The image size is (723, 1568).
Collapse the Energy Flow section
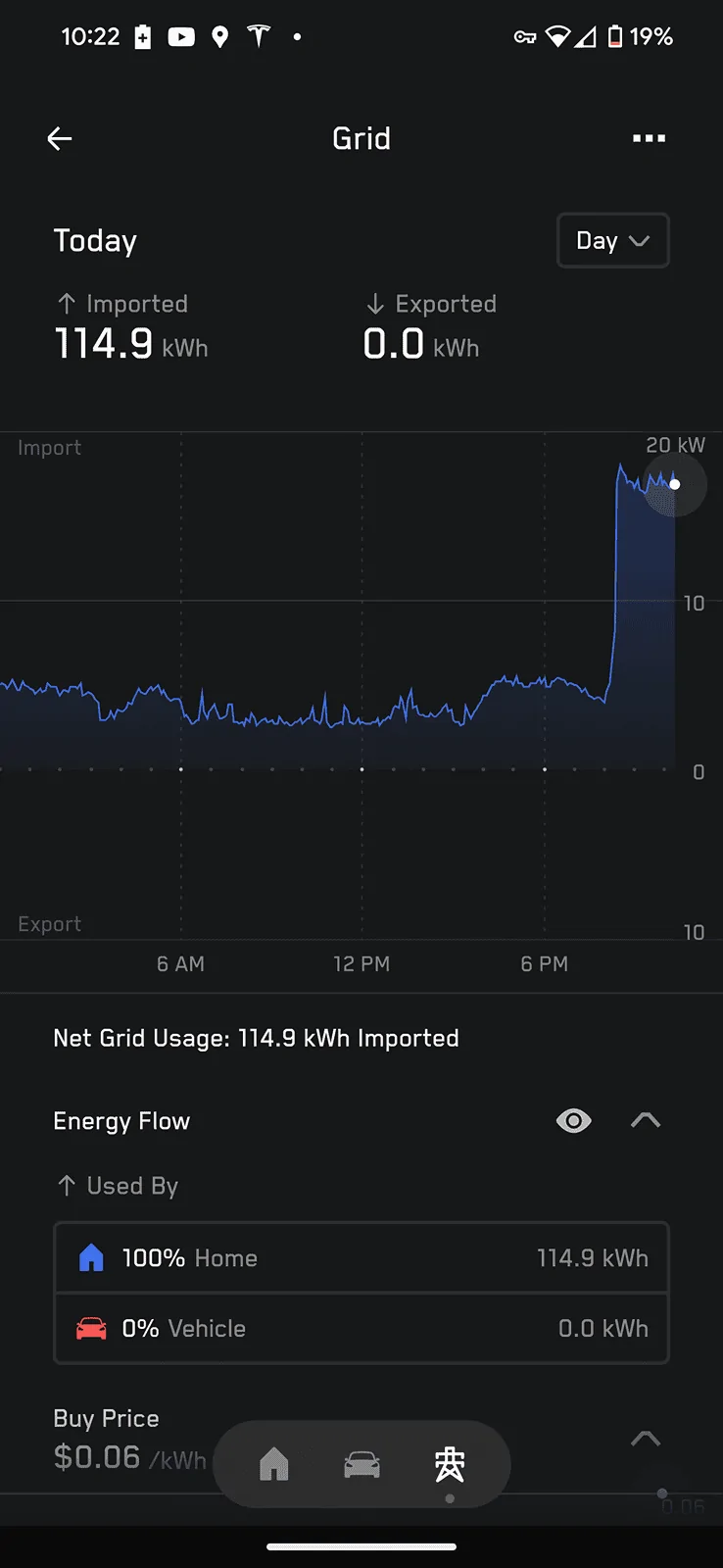(646, 1120)
